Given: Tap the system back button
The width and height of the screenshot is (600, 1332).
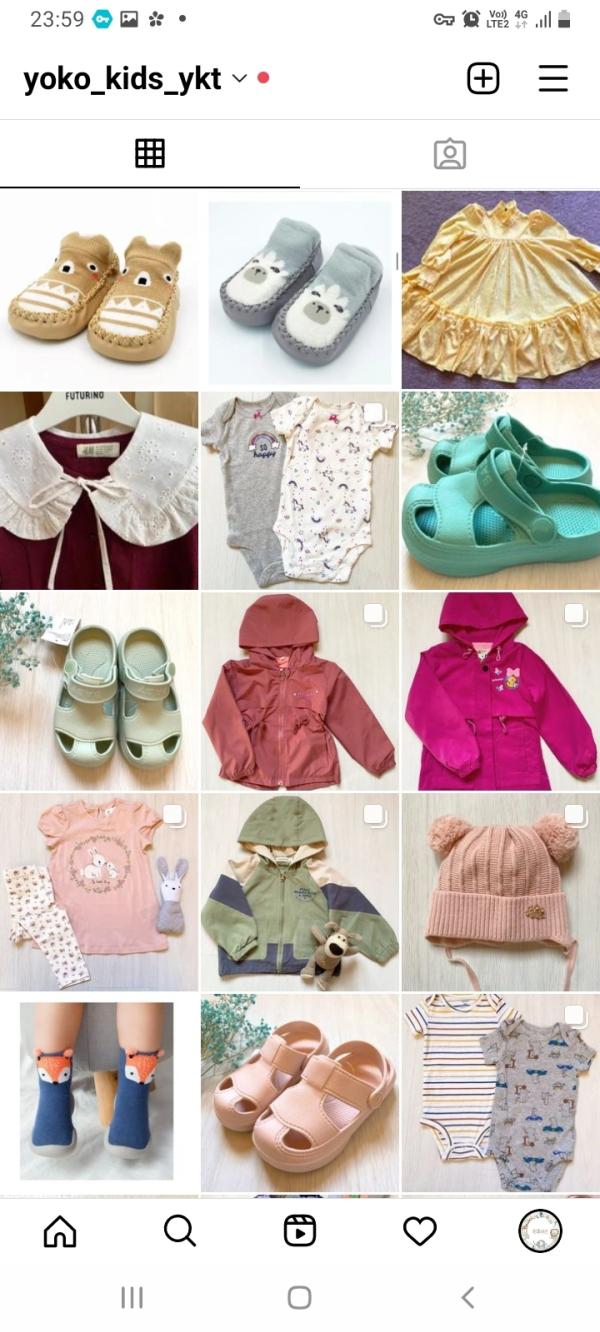Looking at the screenshot, I should (467, 1298).
